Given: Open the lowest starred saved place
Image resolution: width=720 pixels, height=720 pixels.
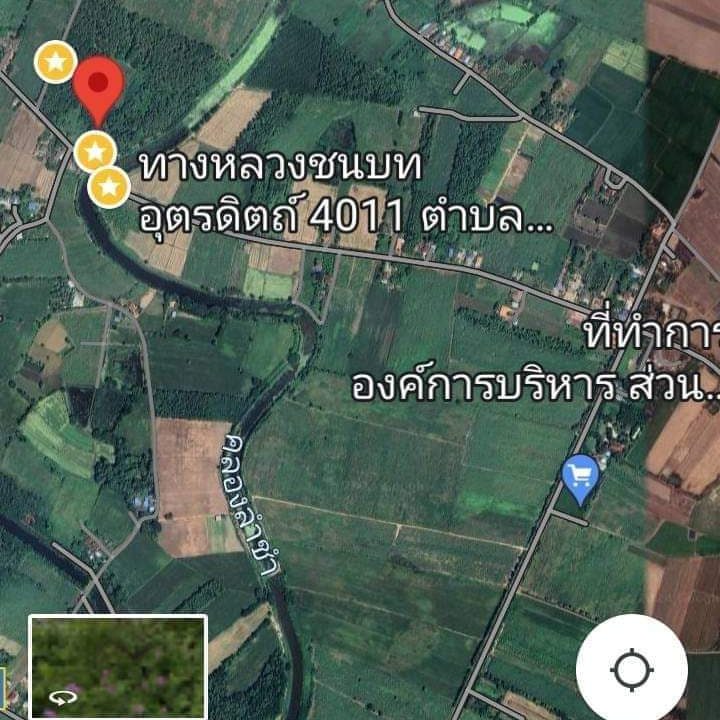Looking at the screenshot, I should (109, 186).
